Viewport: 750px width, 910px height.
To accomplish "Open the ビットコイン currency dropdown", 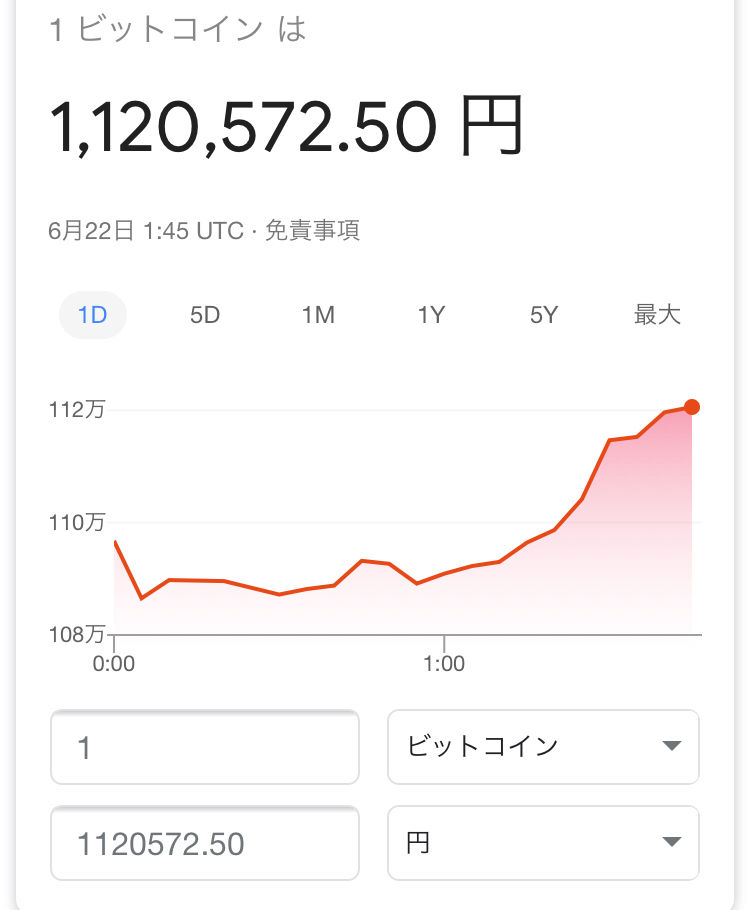I will (x=543, y=747).
